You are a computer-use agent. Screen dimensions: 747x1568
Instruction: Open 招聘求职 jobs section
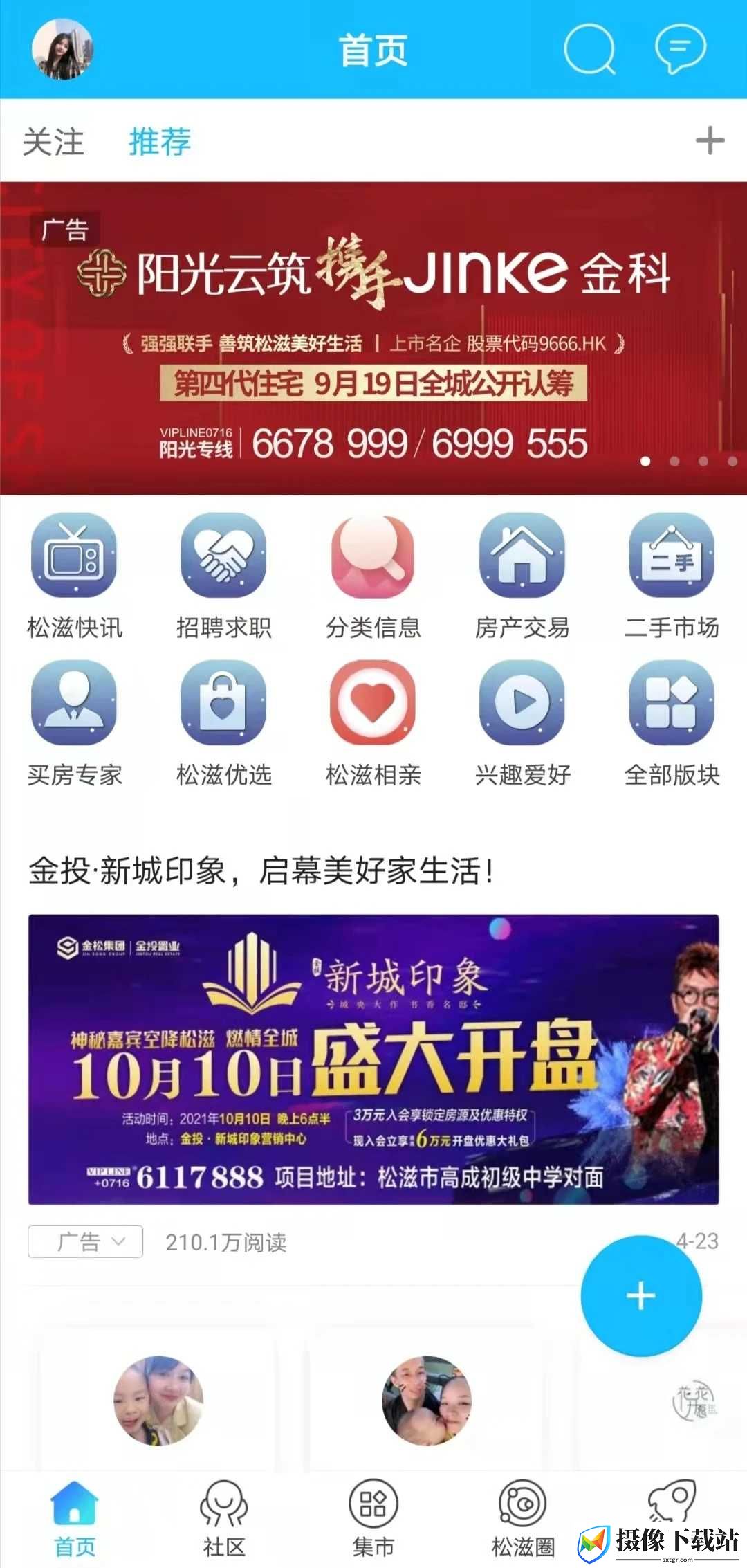(223, 576)
